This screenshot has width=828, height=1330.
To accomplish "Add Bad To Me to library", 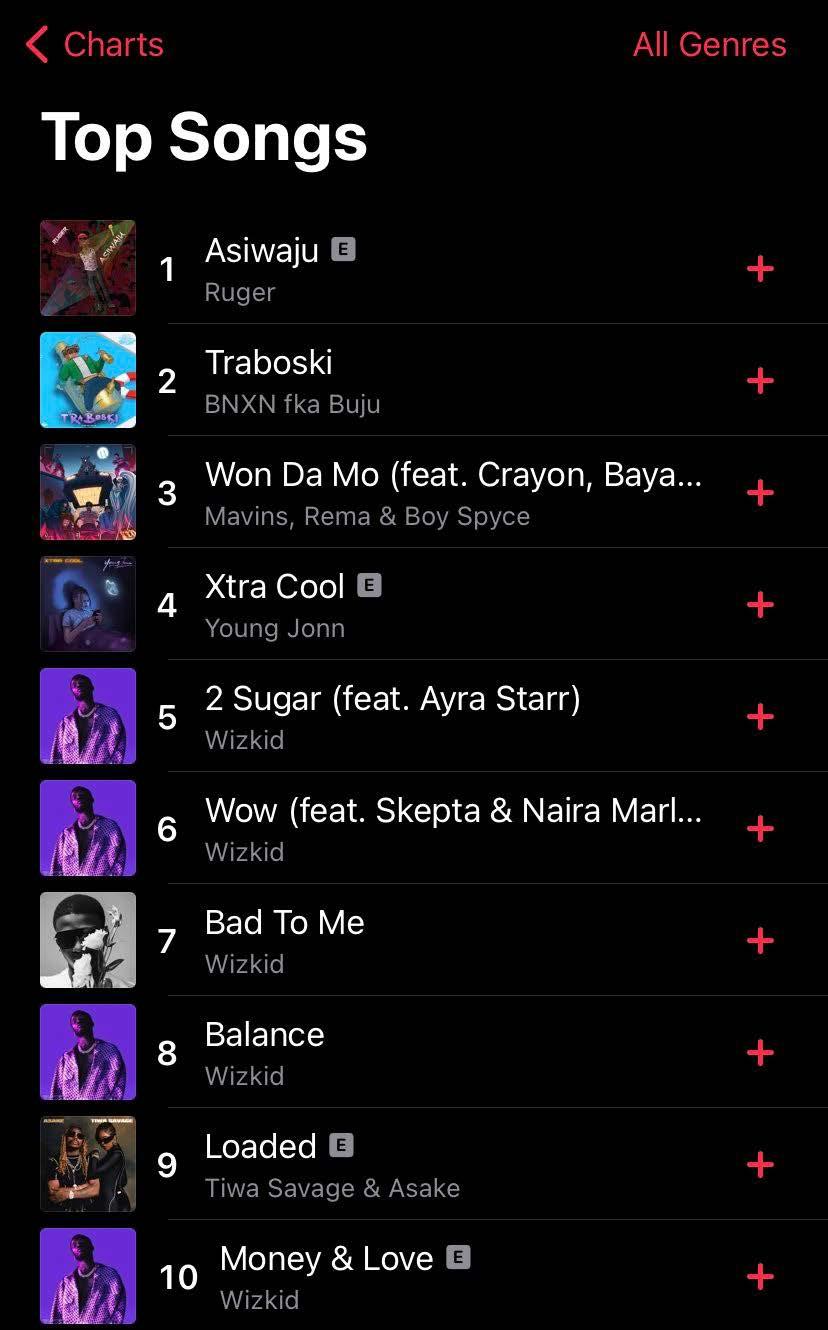I will click(x=760, y=941).
